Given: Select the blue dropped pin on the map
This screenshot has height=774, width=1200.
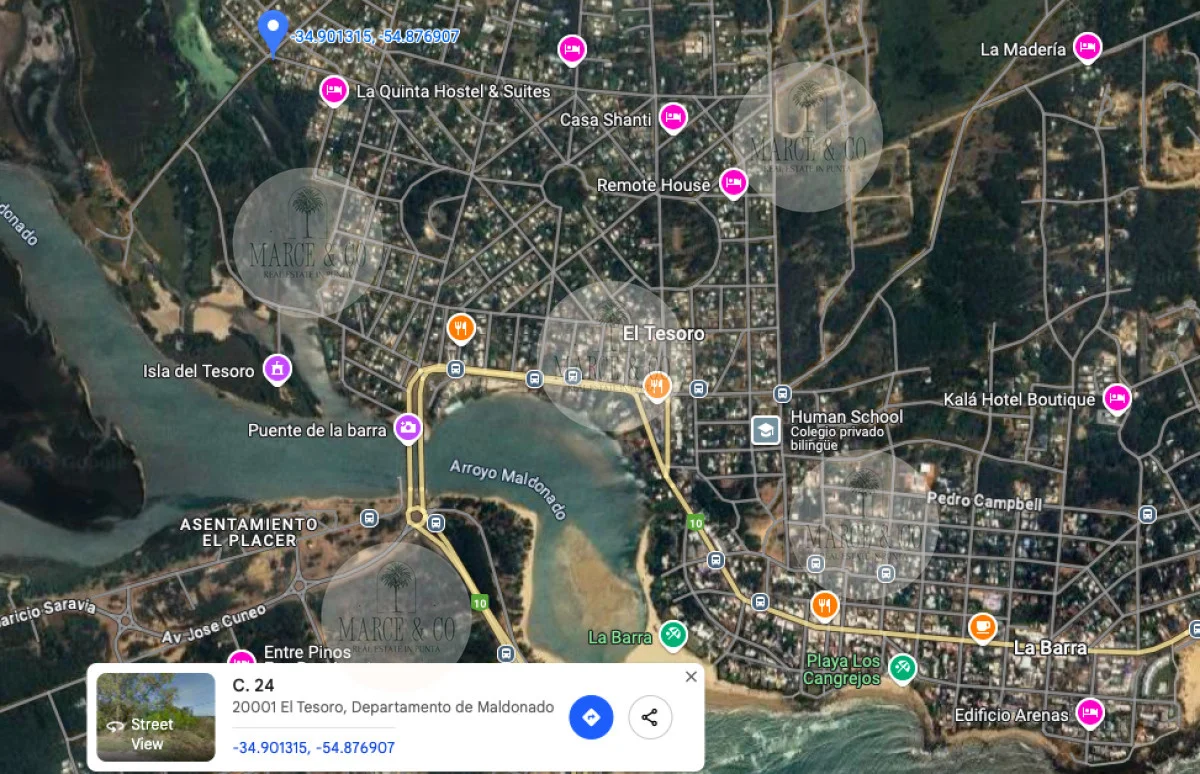Looking at the screenshot, I should point(272,31).
